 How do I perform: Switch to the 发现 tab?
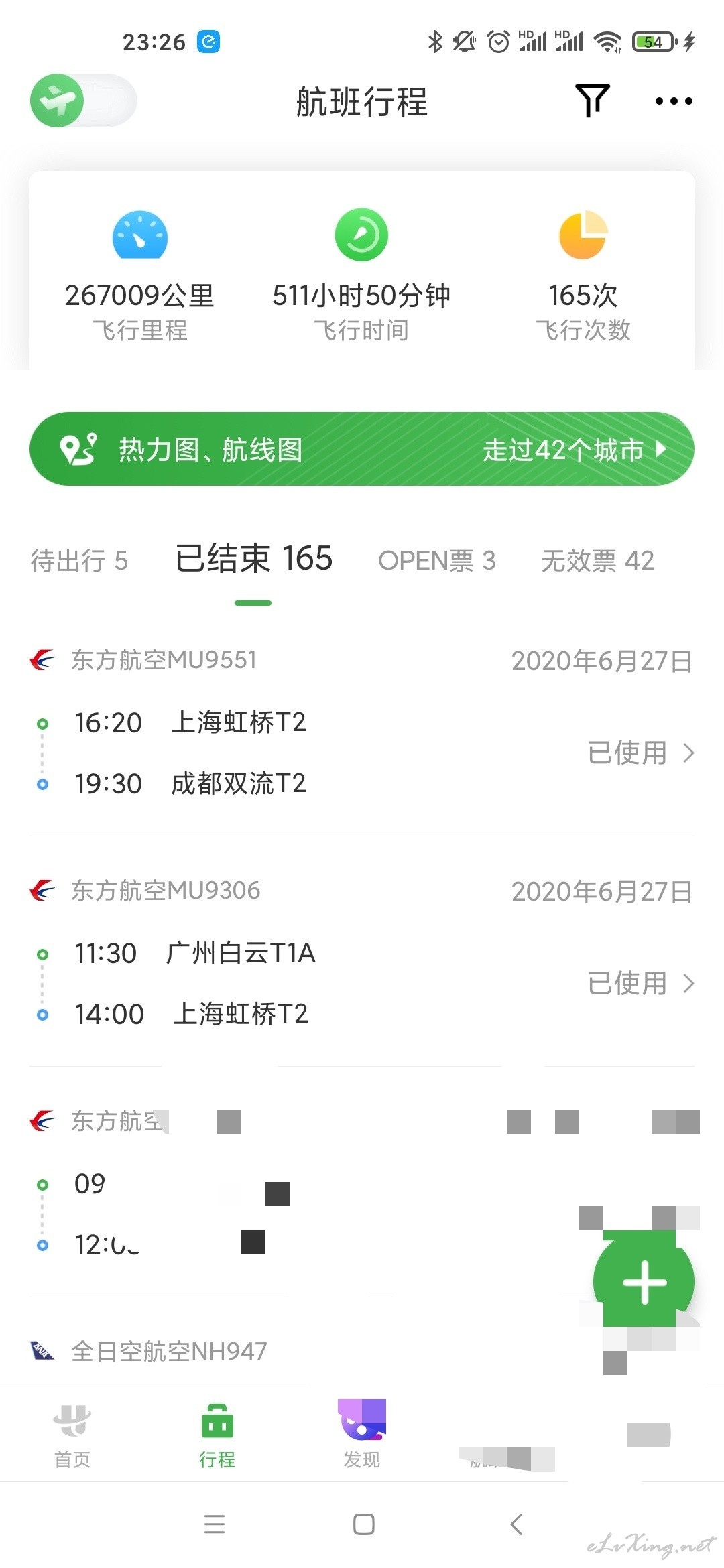click(x=362, y=1435)
